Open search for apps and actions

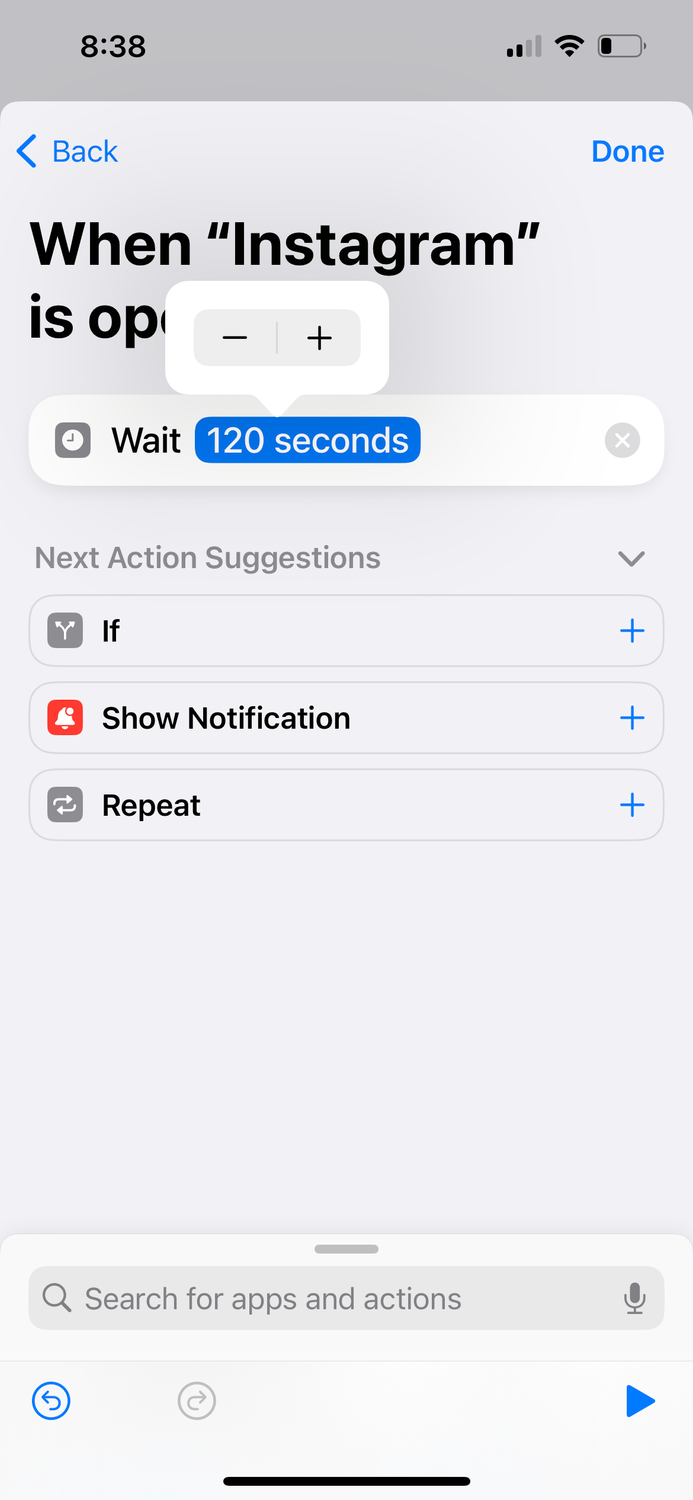346,1298
